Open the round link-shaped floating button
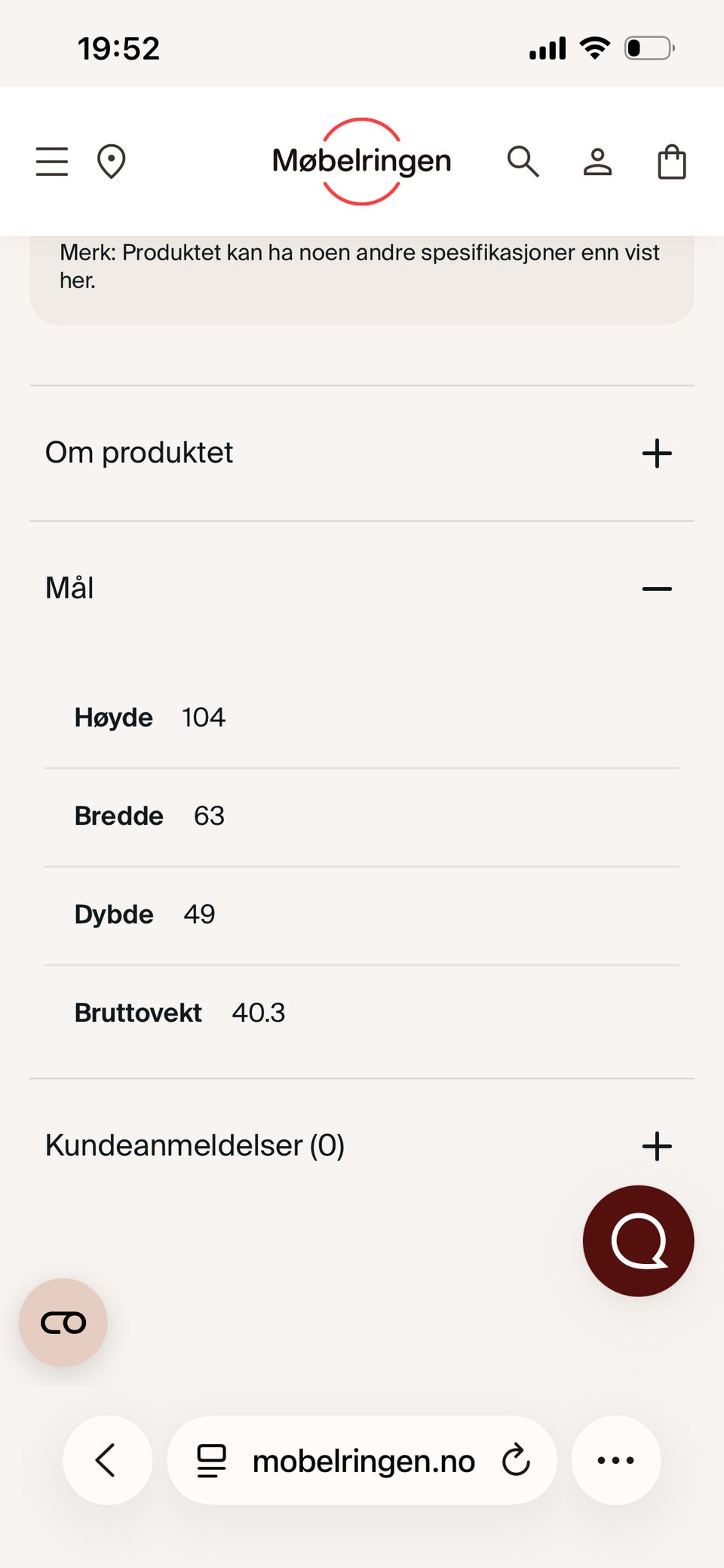The image size is (724, 1568). point(63,1323)
